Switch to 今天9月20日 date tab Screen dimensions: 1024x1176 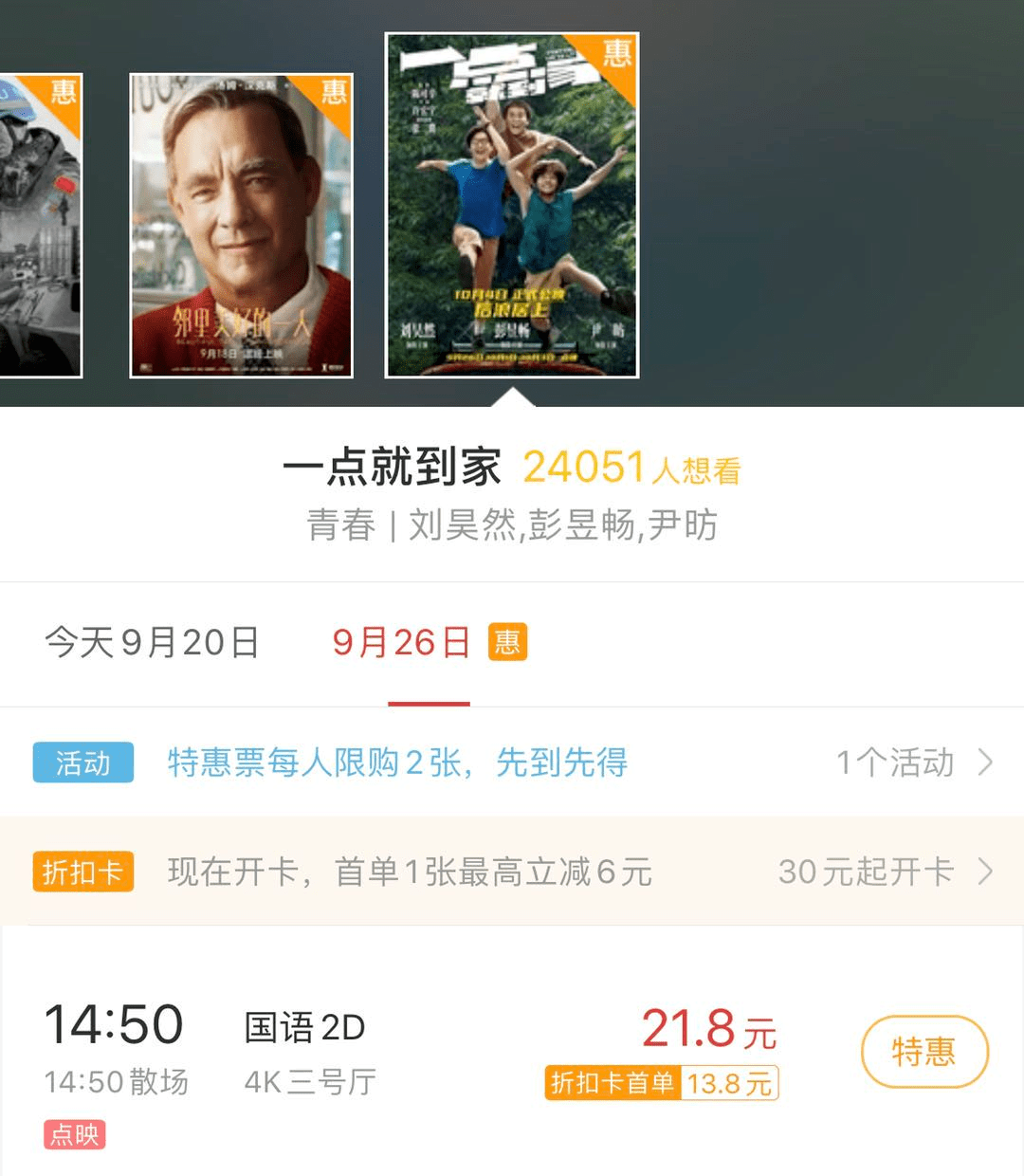tap(152, 643)
